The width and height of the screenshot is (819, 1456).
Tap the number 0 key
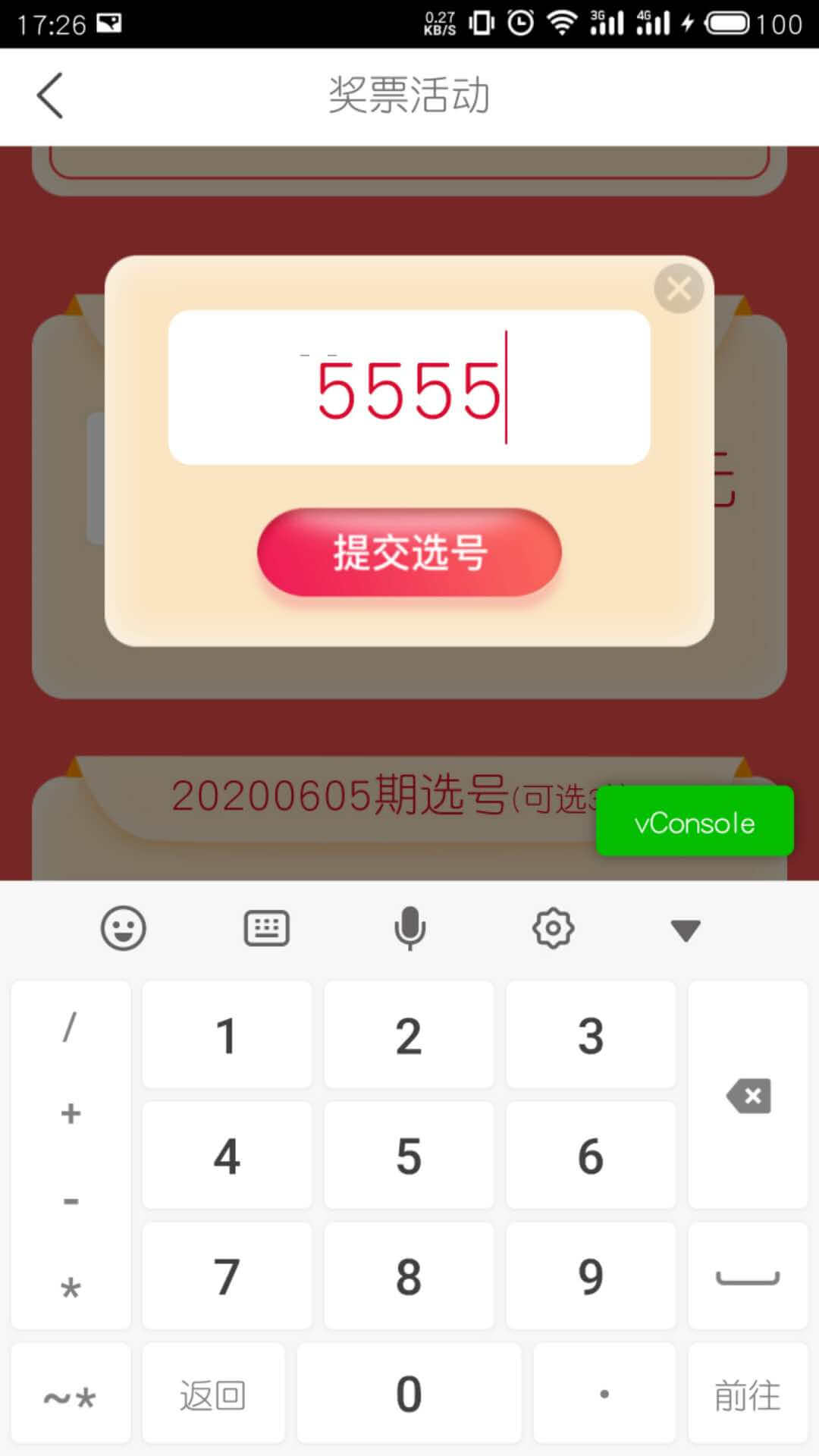point(409,1394)
